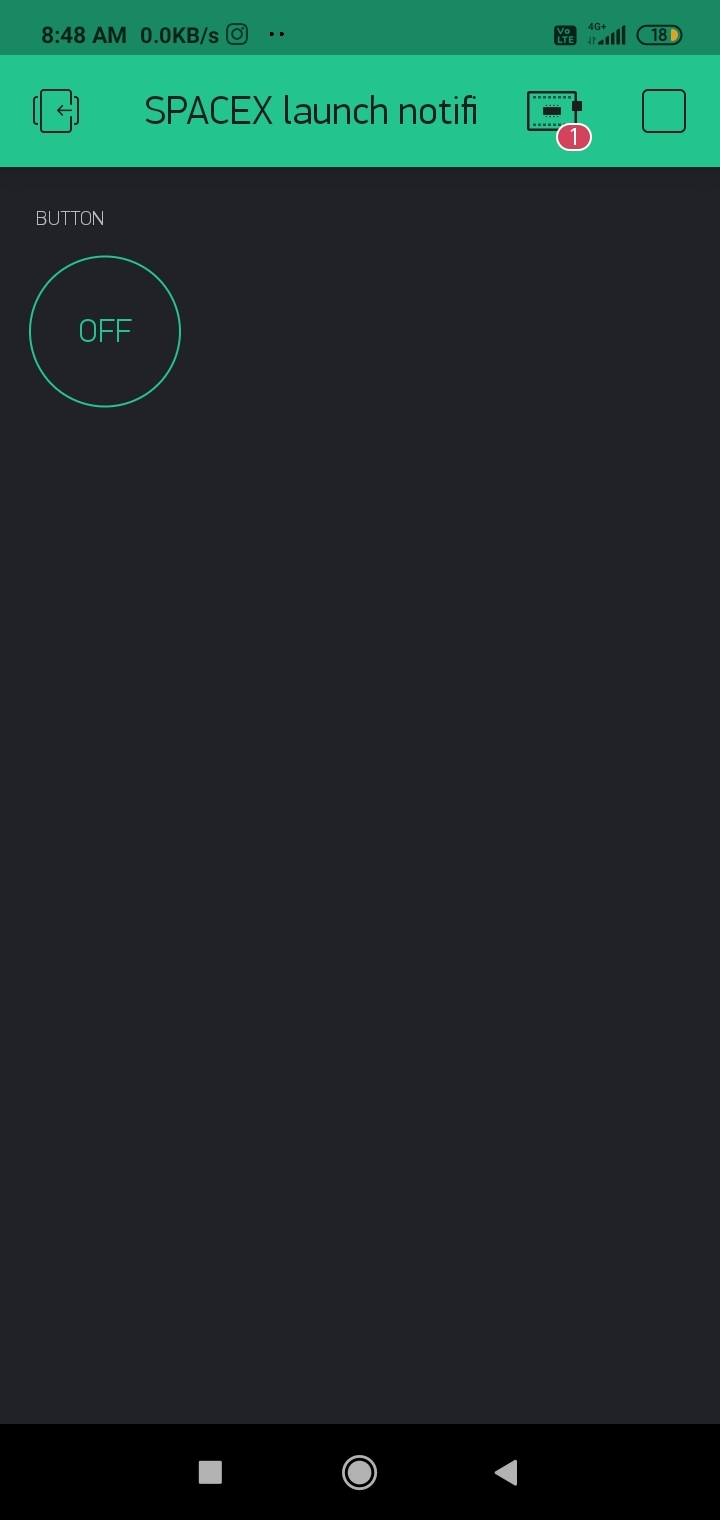Viewport: 720px width, 1520px height.
Task: Tap the SPACEX launch notifi title
Action: (311, 110)
